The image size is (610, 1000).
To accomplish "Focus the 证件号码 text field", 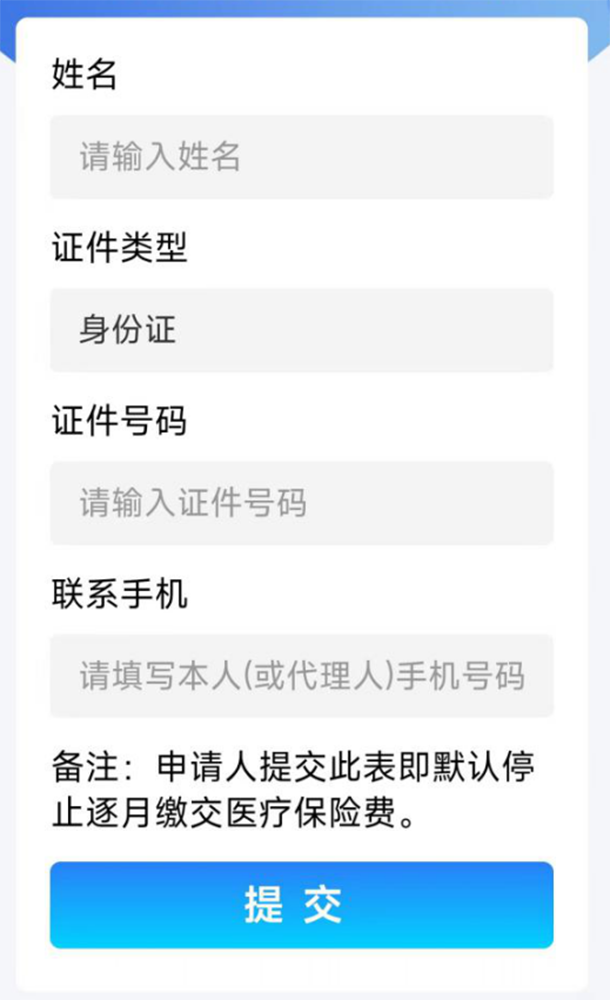I will [x=301, y=503].
